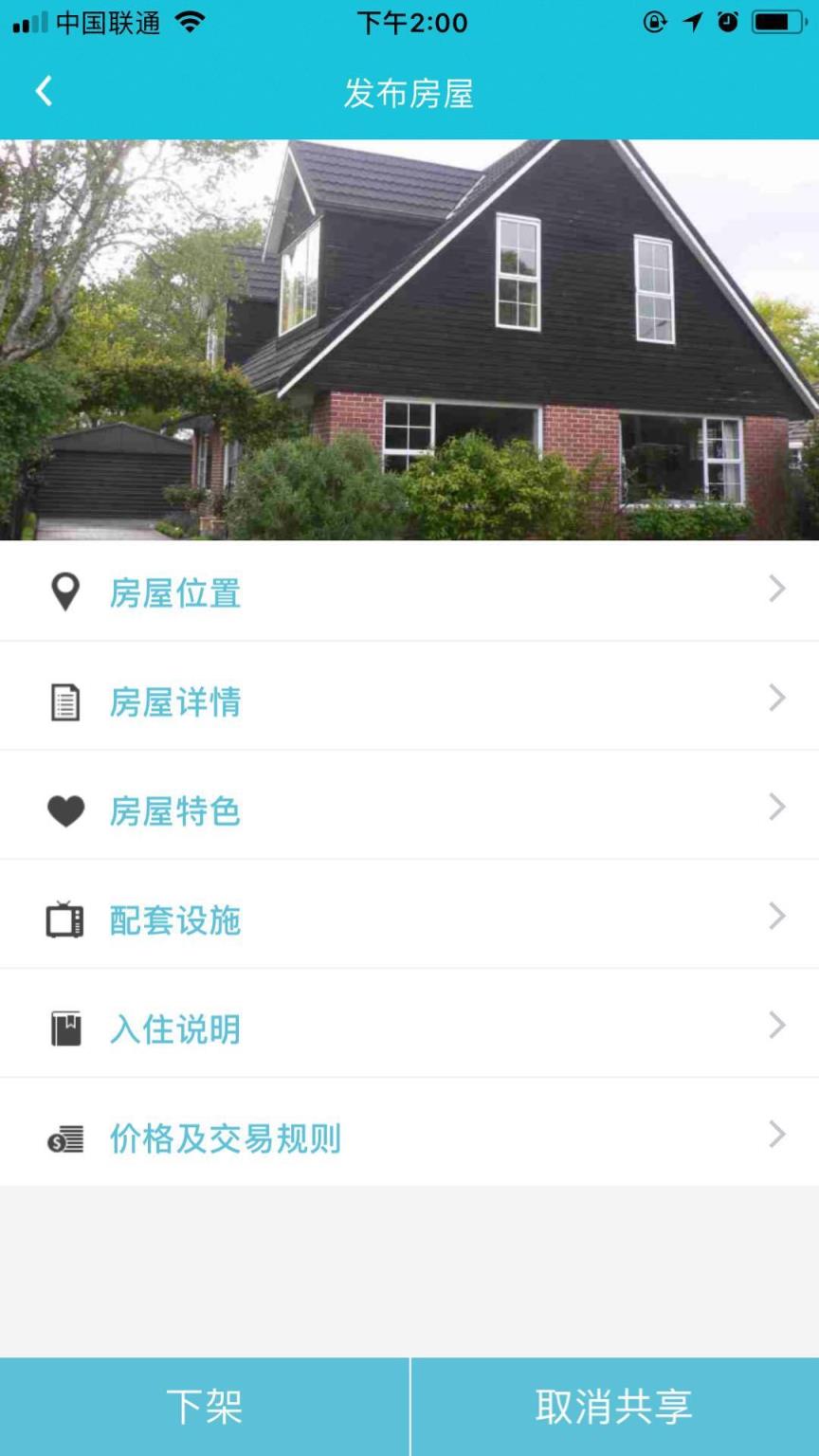Click the 取消共享 button
Image resolution: width=819 pixels, height=1456 pixels.
coord(614,1408)
